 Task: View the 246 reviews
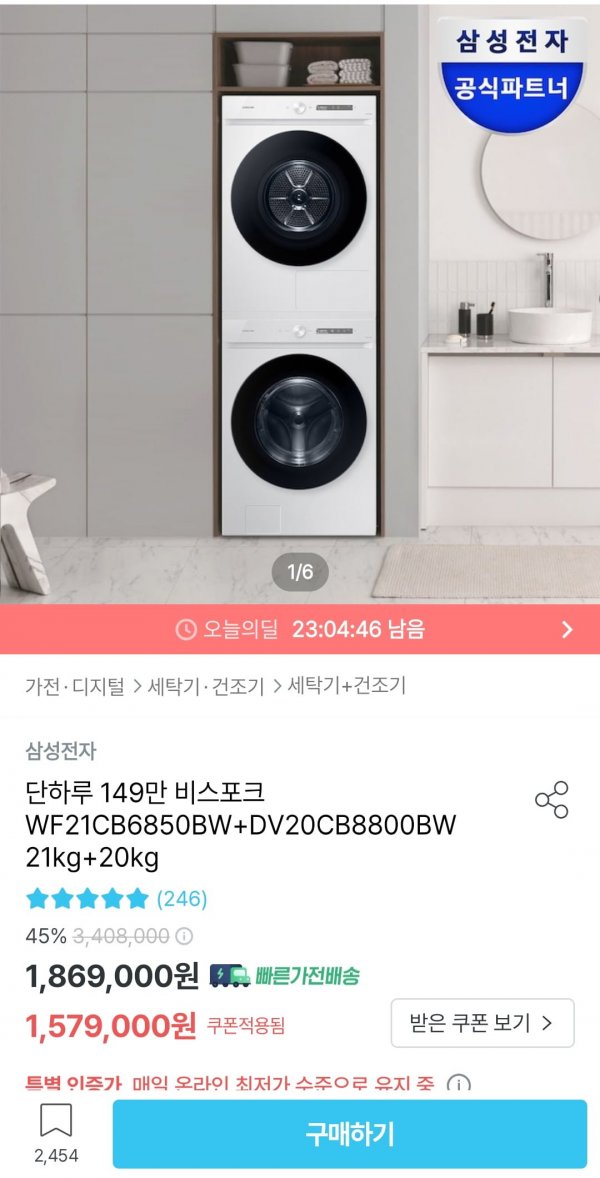point(181,898)
